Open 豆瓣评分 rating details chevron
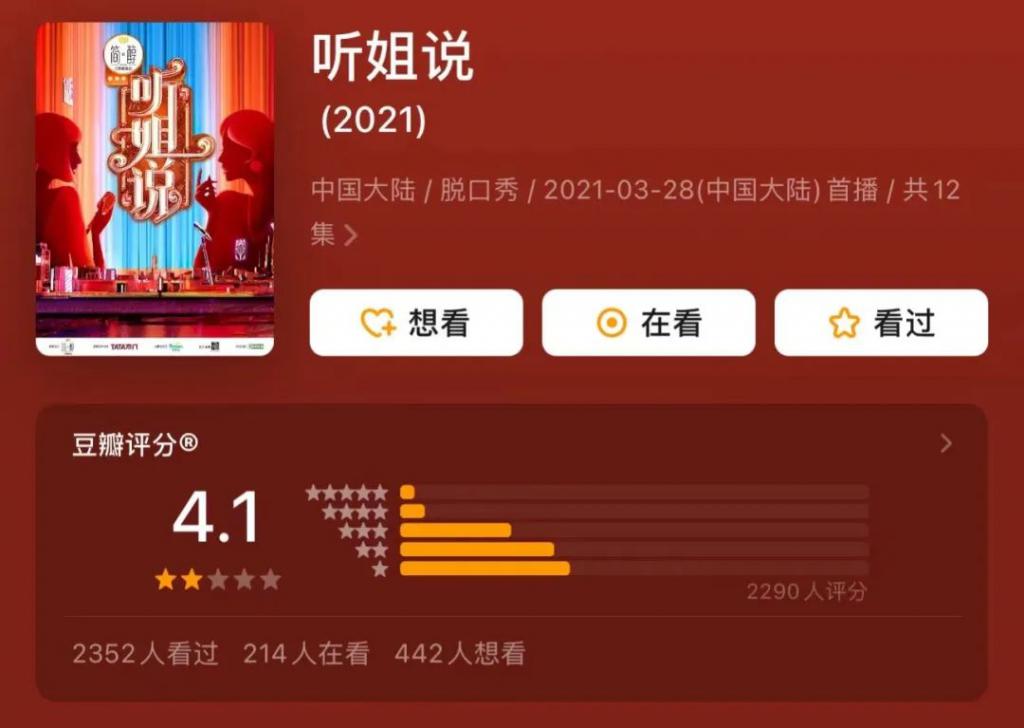Screen dimensions: 1024x728 (x=946, y=444)
